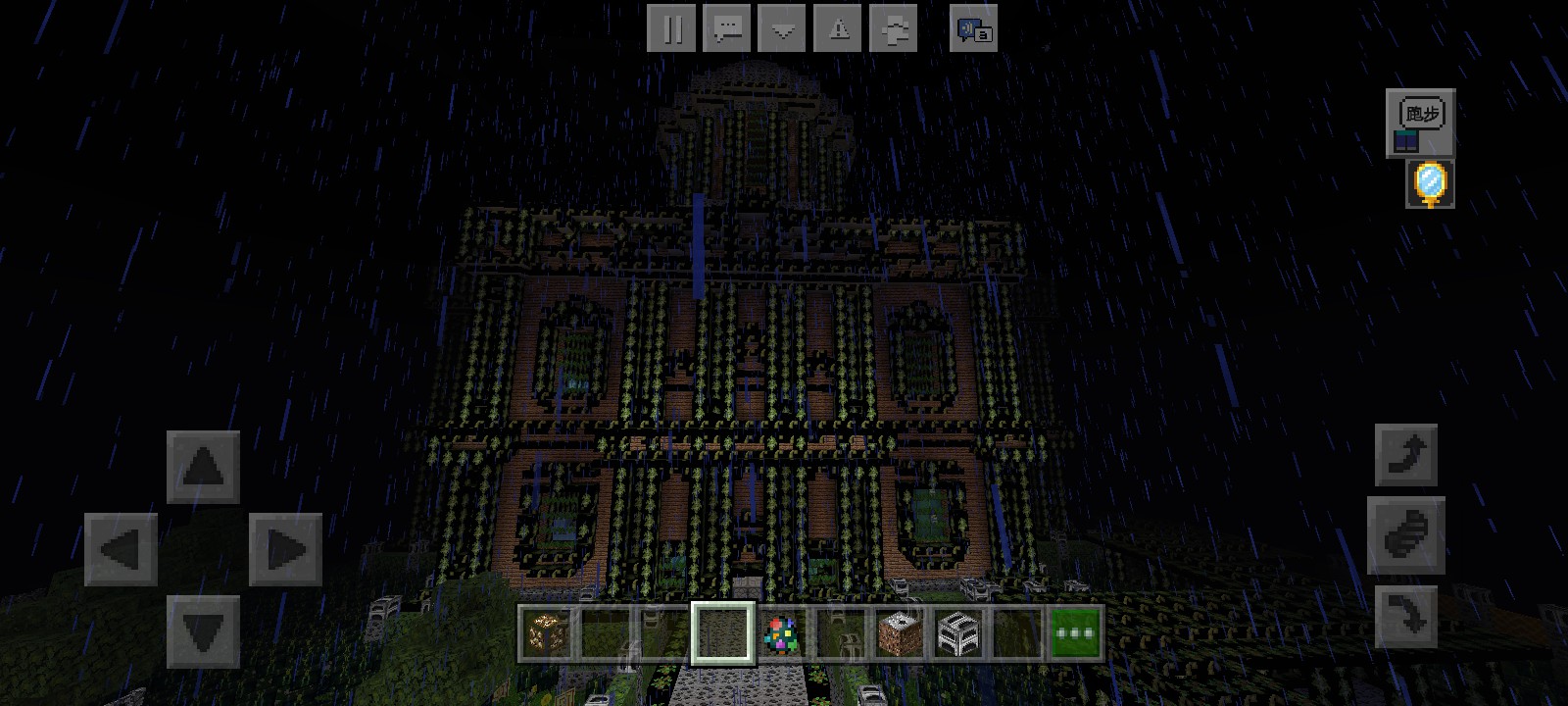Select the brown jukebox block slot

click(x=899, y=633)
